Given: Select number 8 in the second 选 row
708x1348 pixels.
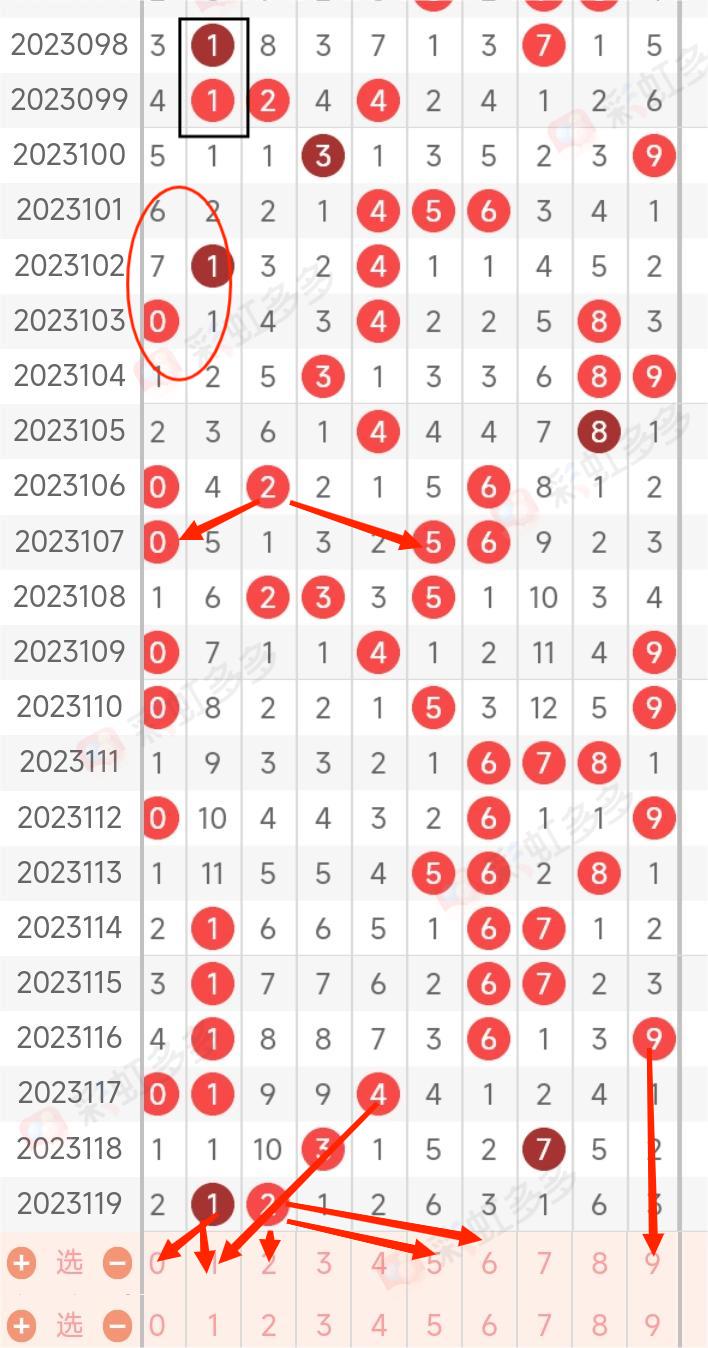Looking at the screenshot, I should 599,1326.
